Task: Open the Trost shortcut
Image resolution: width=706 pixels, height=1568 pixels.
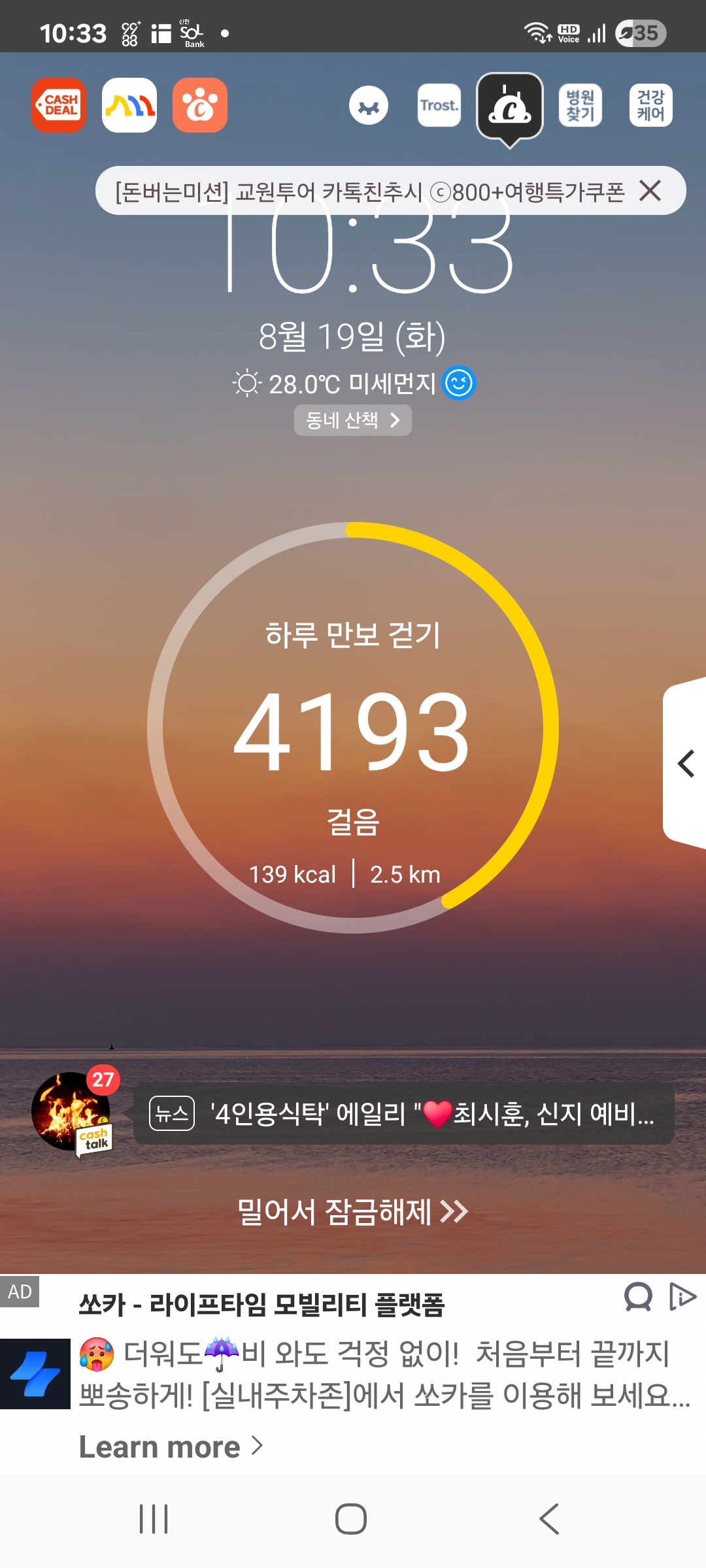Action: tap(439, 105)
